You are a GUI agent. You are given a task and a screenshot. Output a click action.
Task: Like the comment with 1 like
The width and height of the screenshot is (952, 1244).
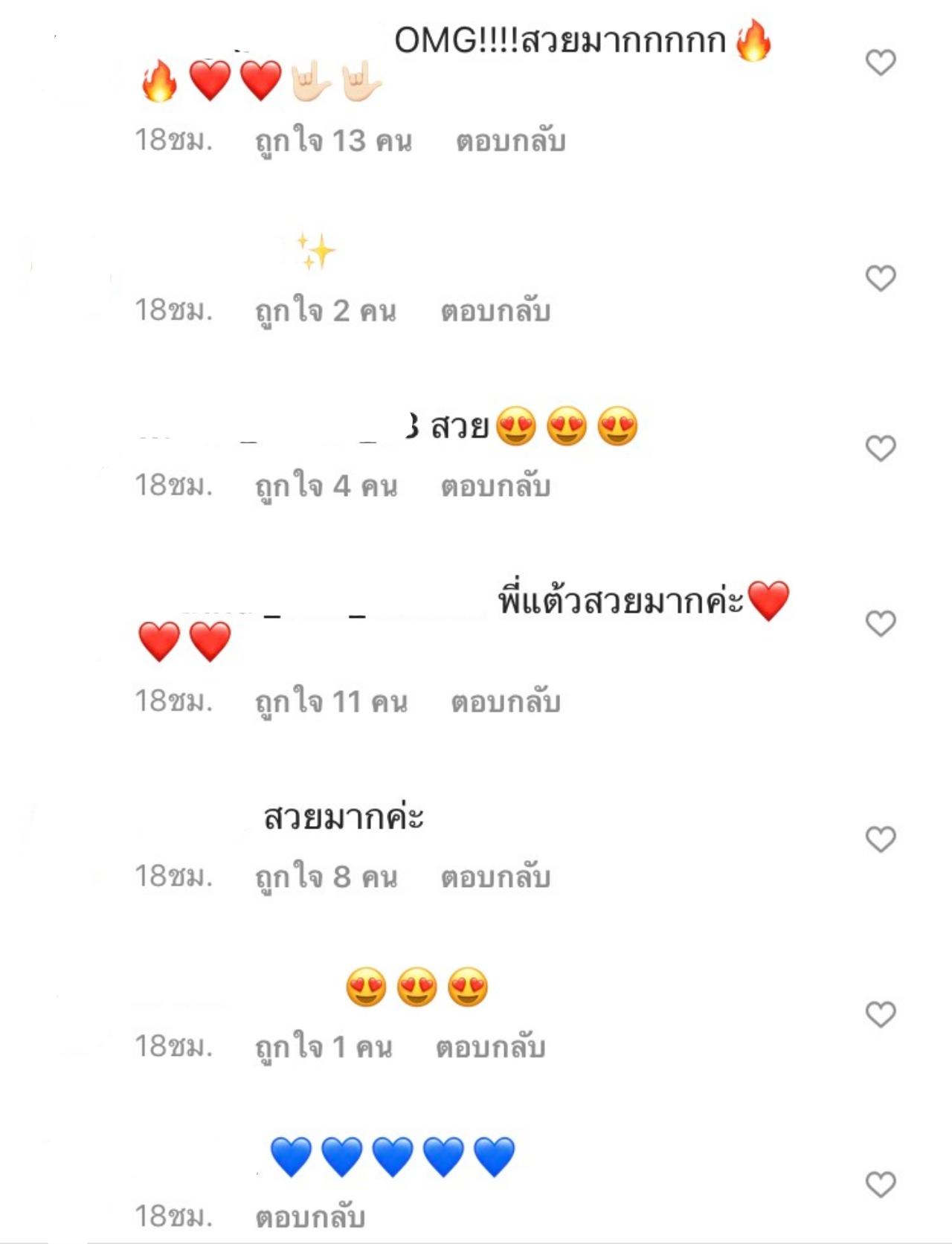point(881,1014)
